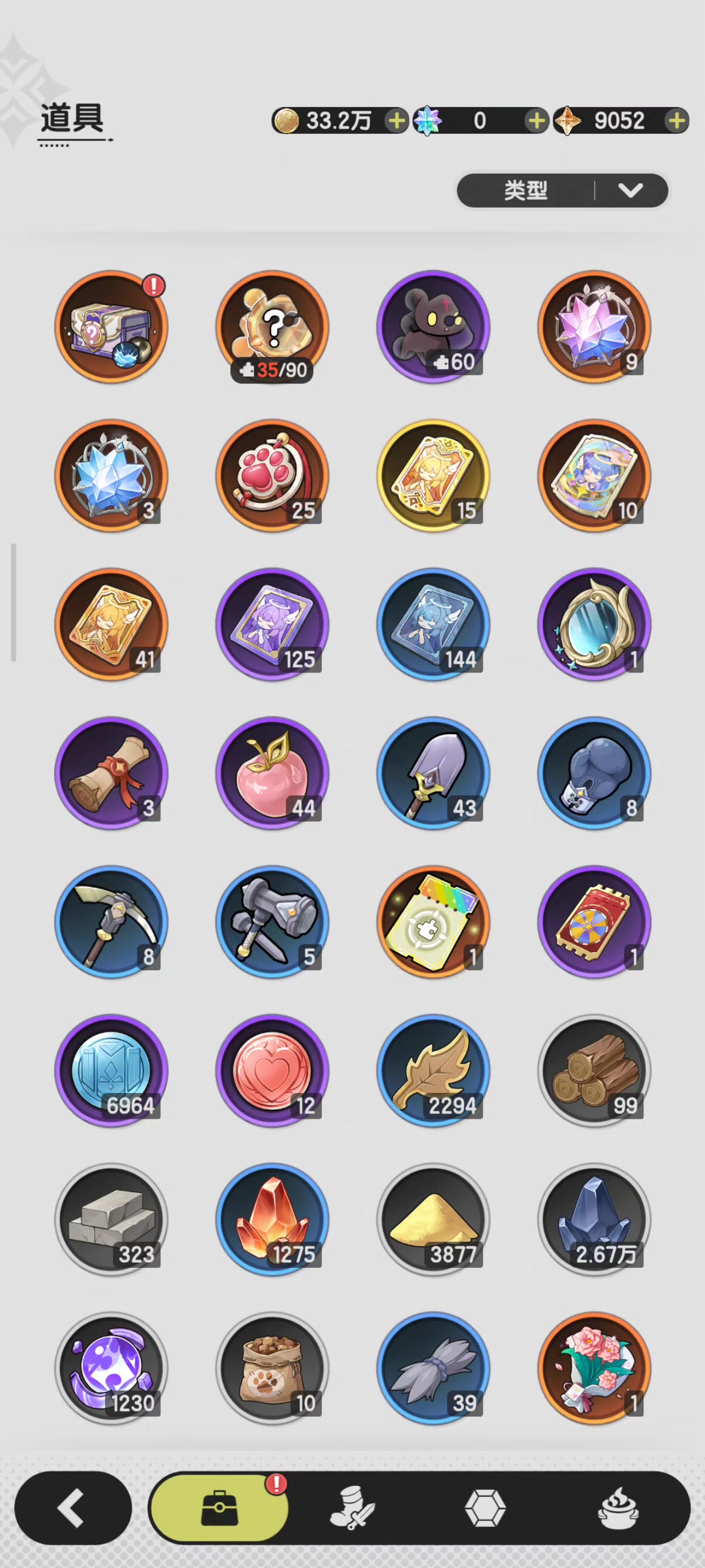Switch to the steaming bowl food tab
Viewport: 705px width, 1568px height.
[619, 1508]
